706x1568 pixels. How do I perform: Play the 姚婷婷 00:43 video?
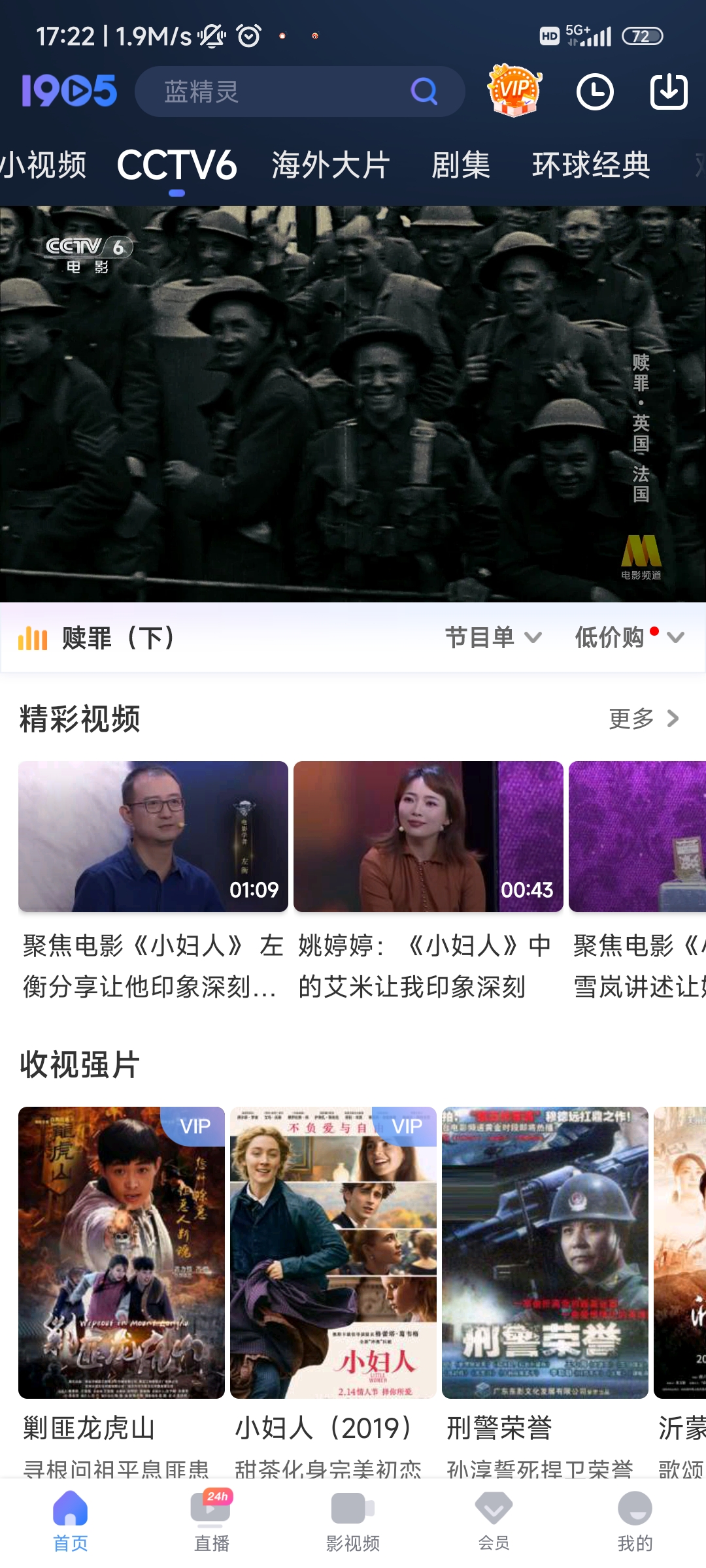tap(428, 836)
